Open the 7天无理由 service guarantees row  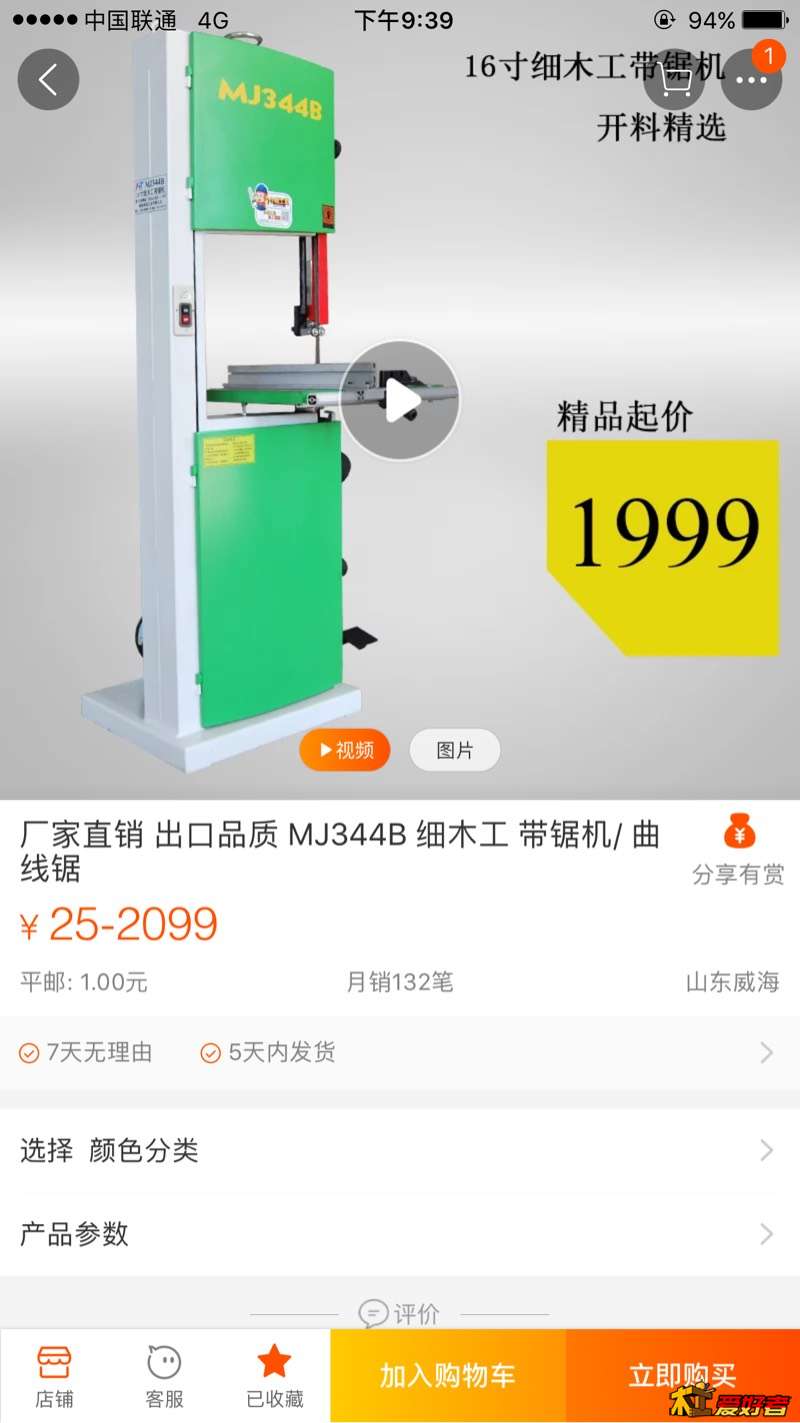click(400, 1052)
